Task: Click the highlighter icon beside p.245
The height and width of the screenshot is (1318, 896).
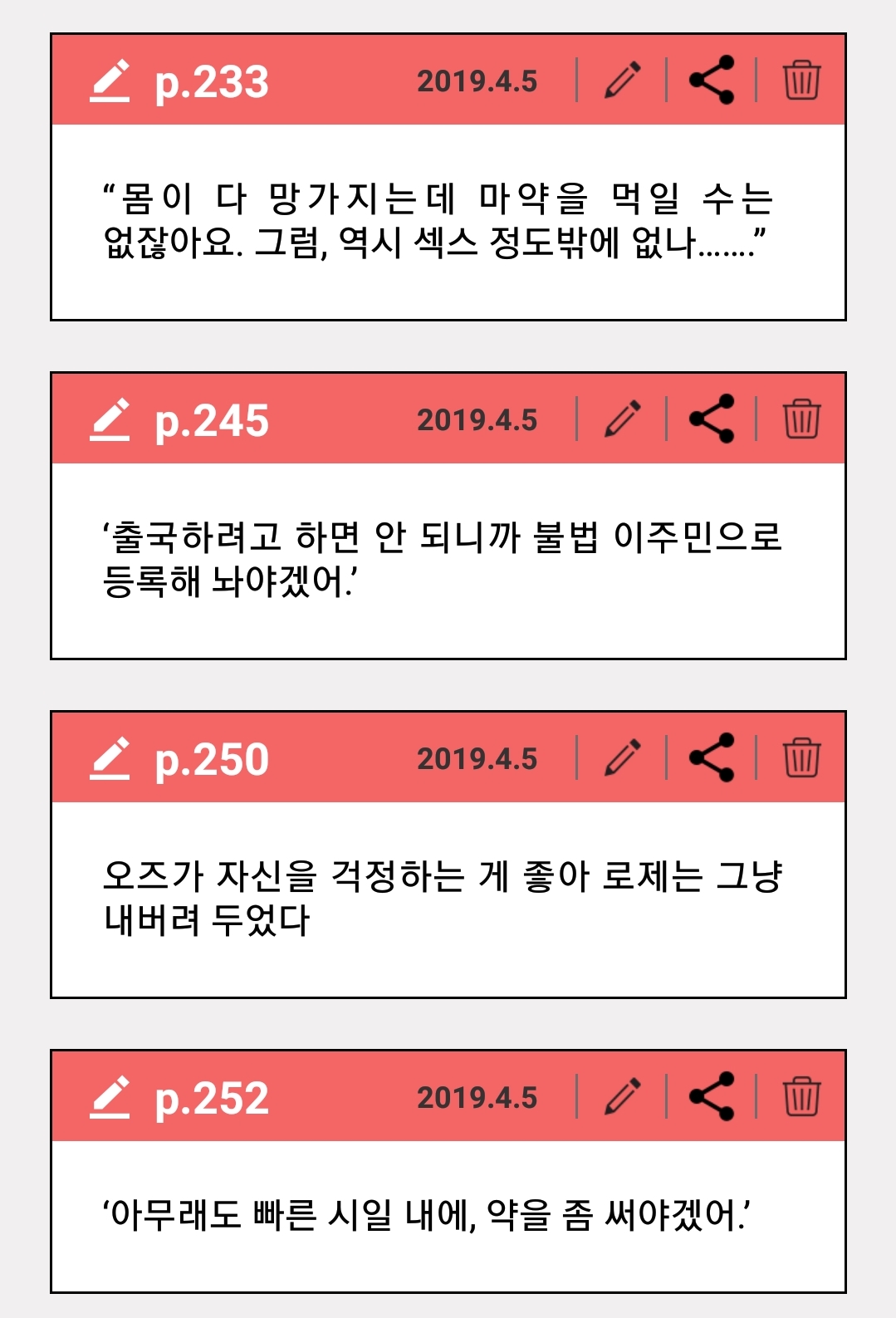Action: click(x=110, y=418)
